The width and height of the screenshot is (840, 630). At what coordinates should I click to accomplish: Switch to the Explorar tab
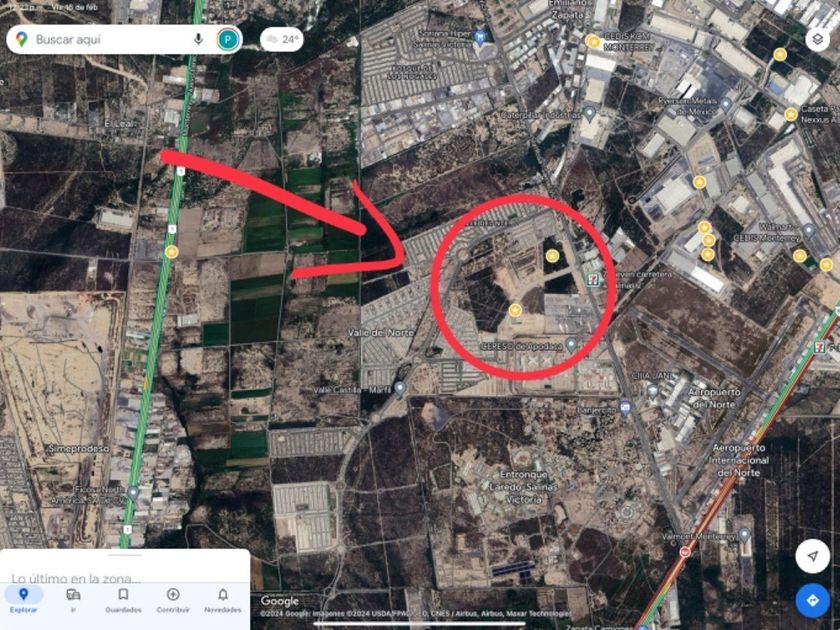tap(24, 600)
